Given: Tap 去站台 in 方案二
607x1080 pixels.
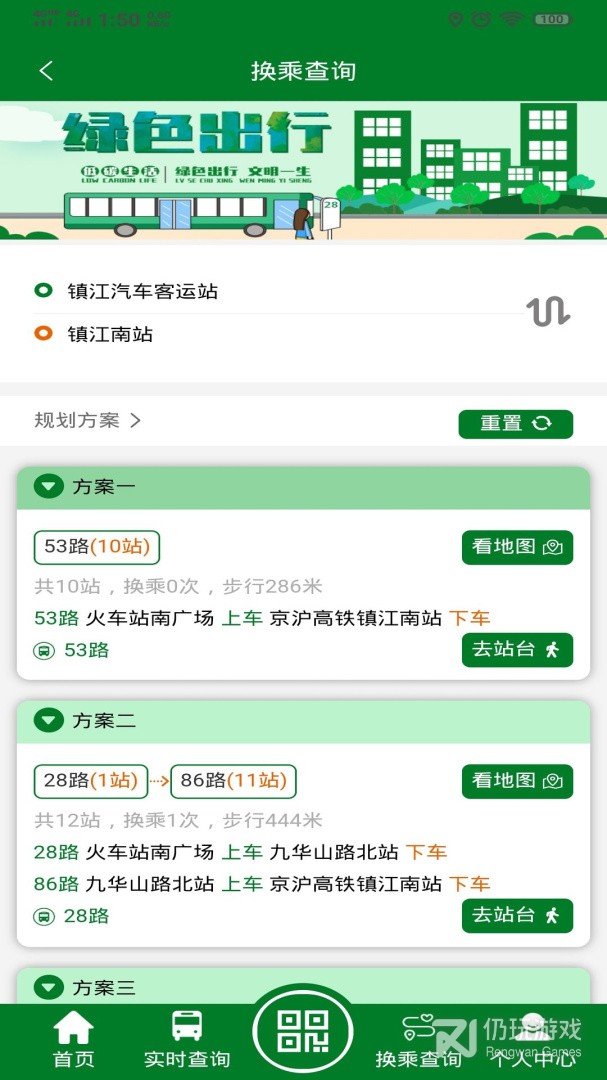Looking at the screenshot, I should click(x=516, y=916).
